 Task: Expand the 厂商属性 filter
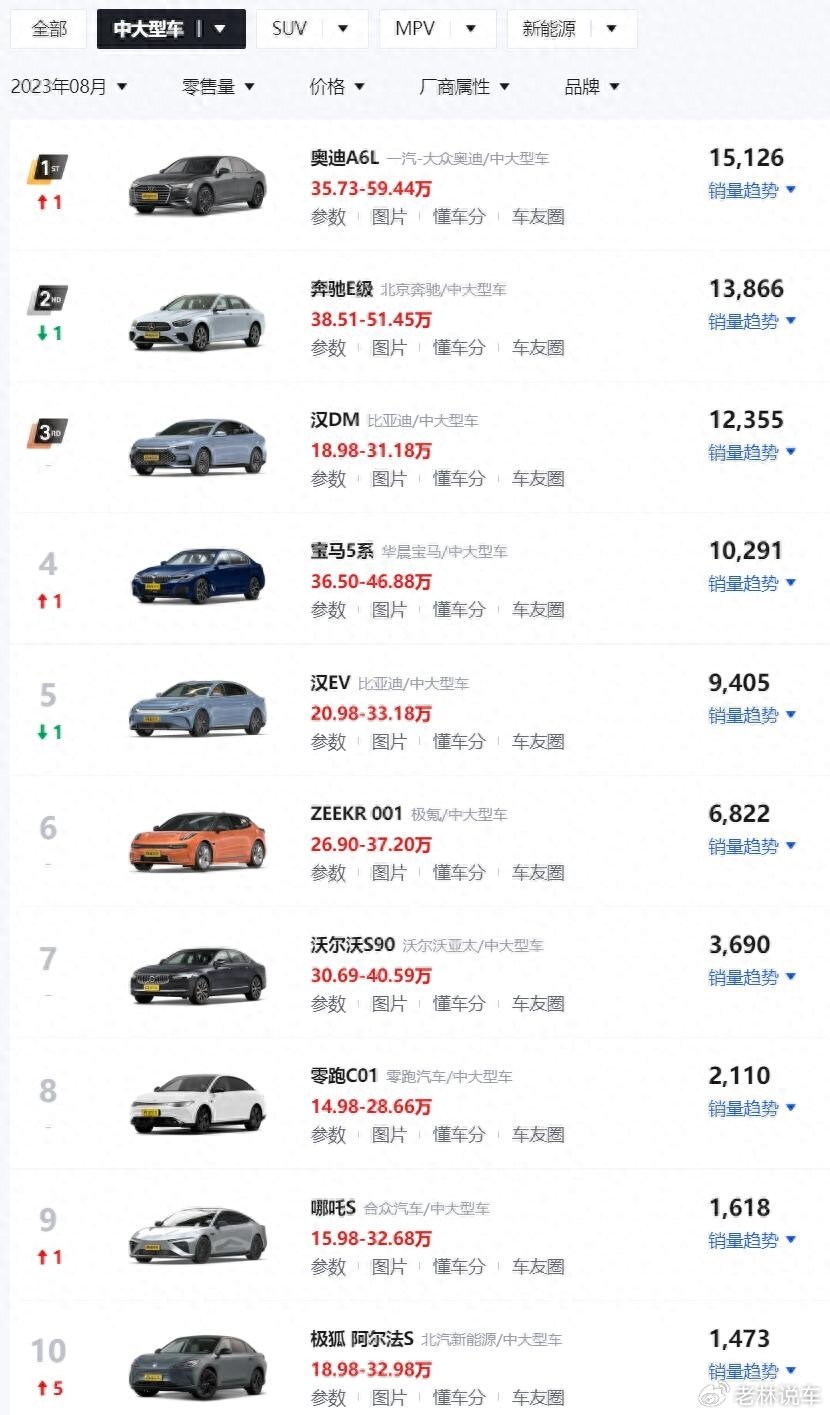(x=464, y=87)
